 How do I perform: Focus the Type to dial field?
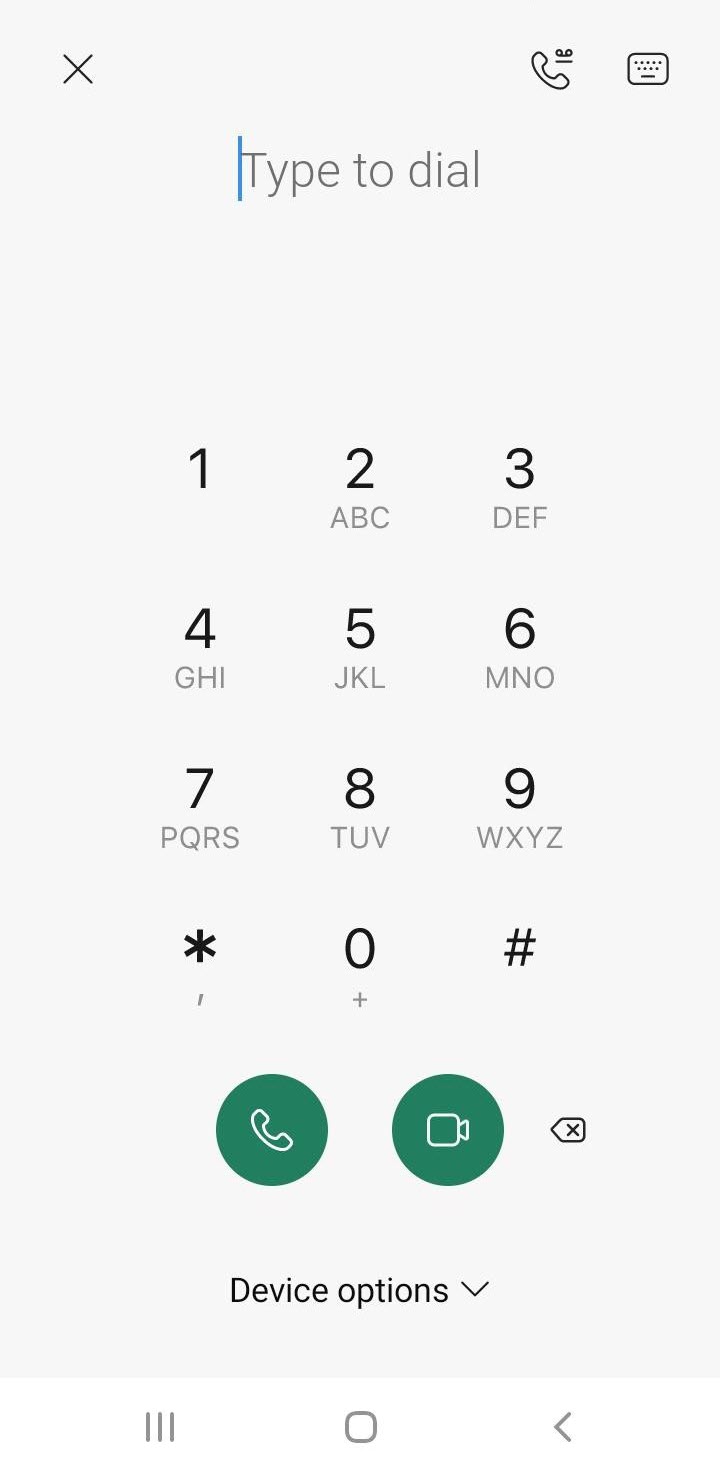(x=360, y=170)
